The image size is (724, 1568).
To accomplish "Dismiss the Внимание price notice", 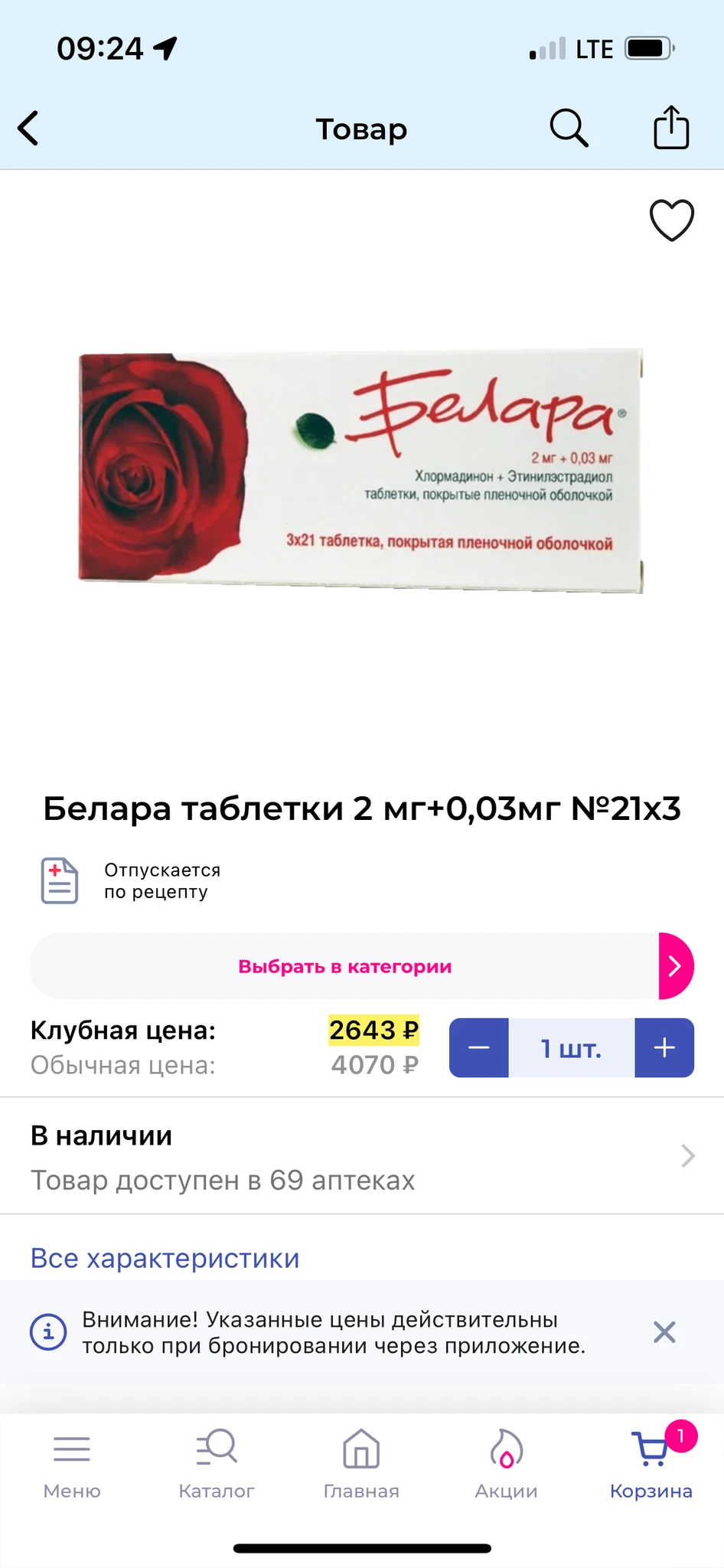I will click(x=664, y=1332).
